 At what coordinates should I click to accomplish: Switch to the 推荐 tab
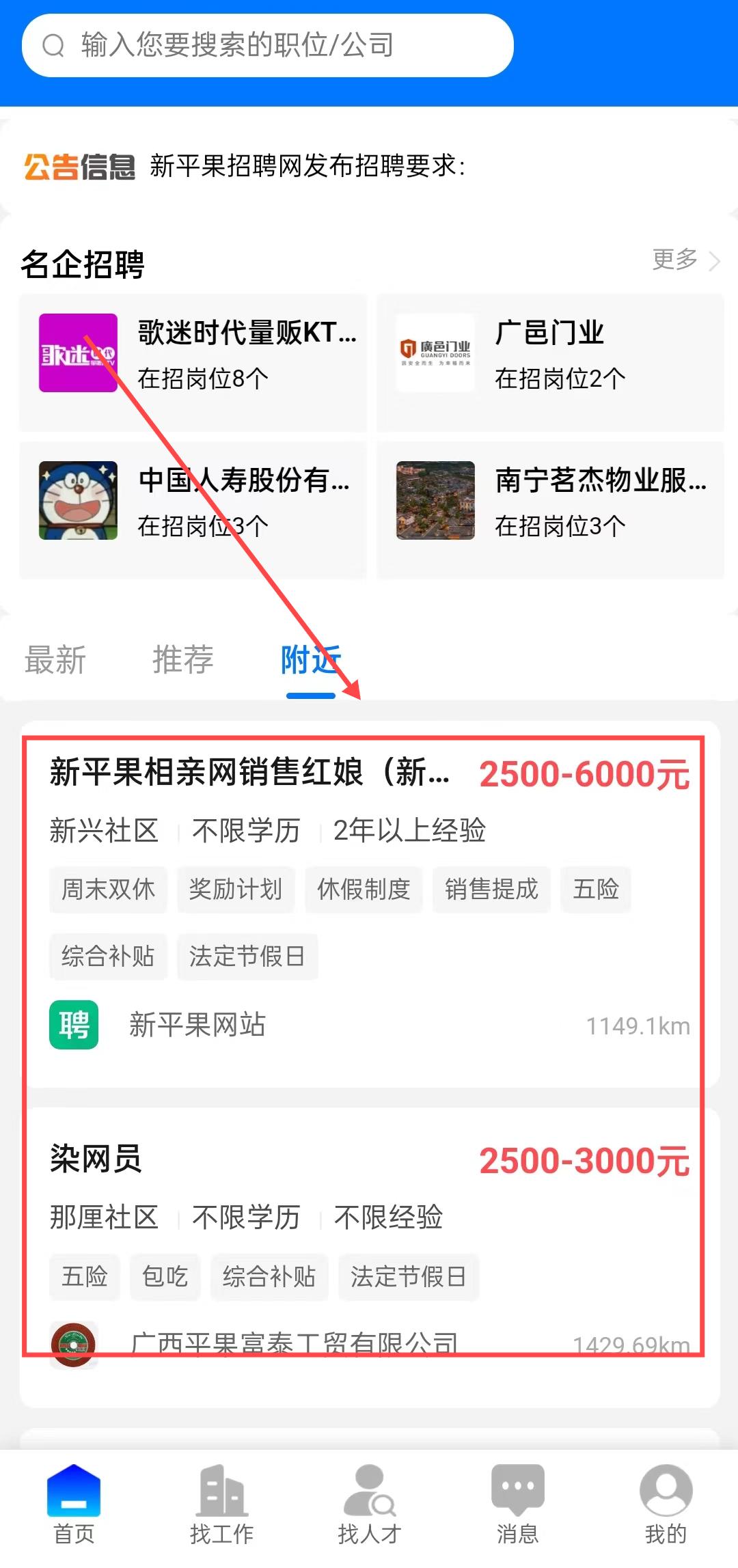183,660
